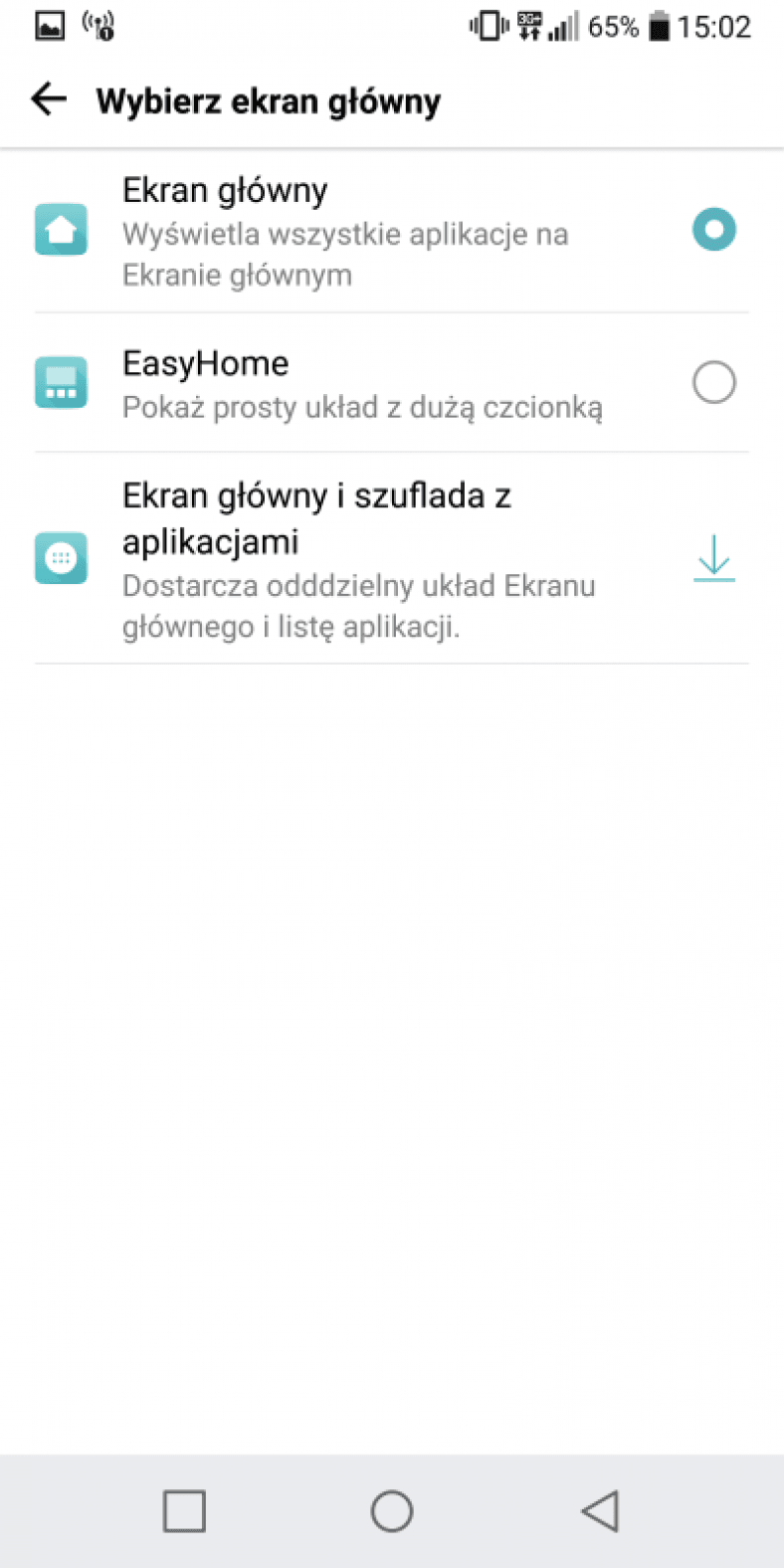784x1568 pixels.
Task: Download Ekran główny i szuflada z aplikacjami
Action: [x=713, y=558]
